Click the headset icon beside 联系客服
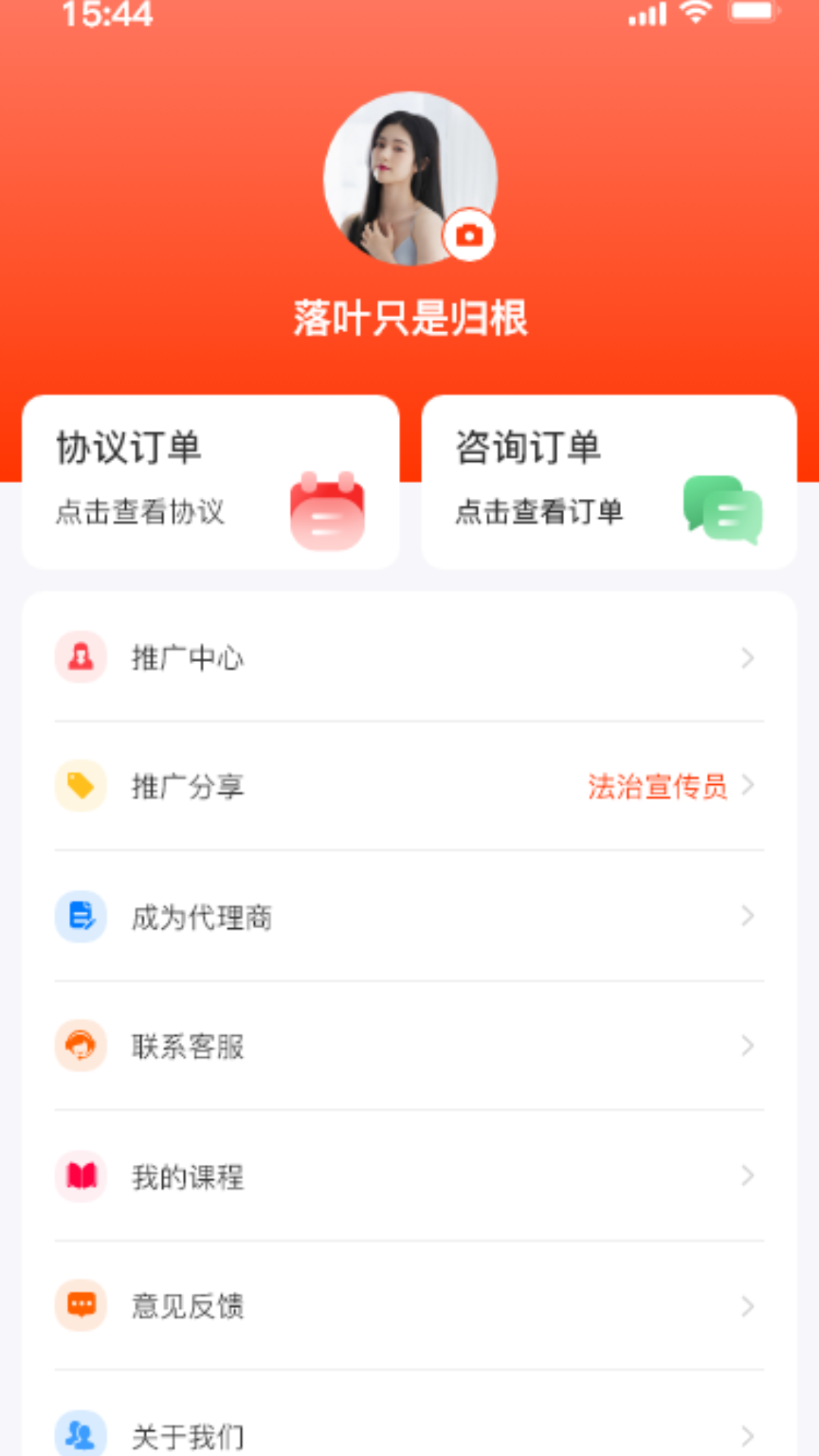 pyautogui.click(x=80, y=1046)
